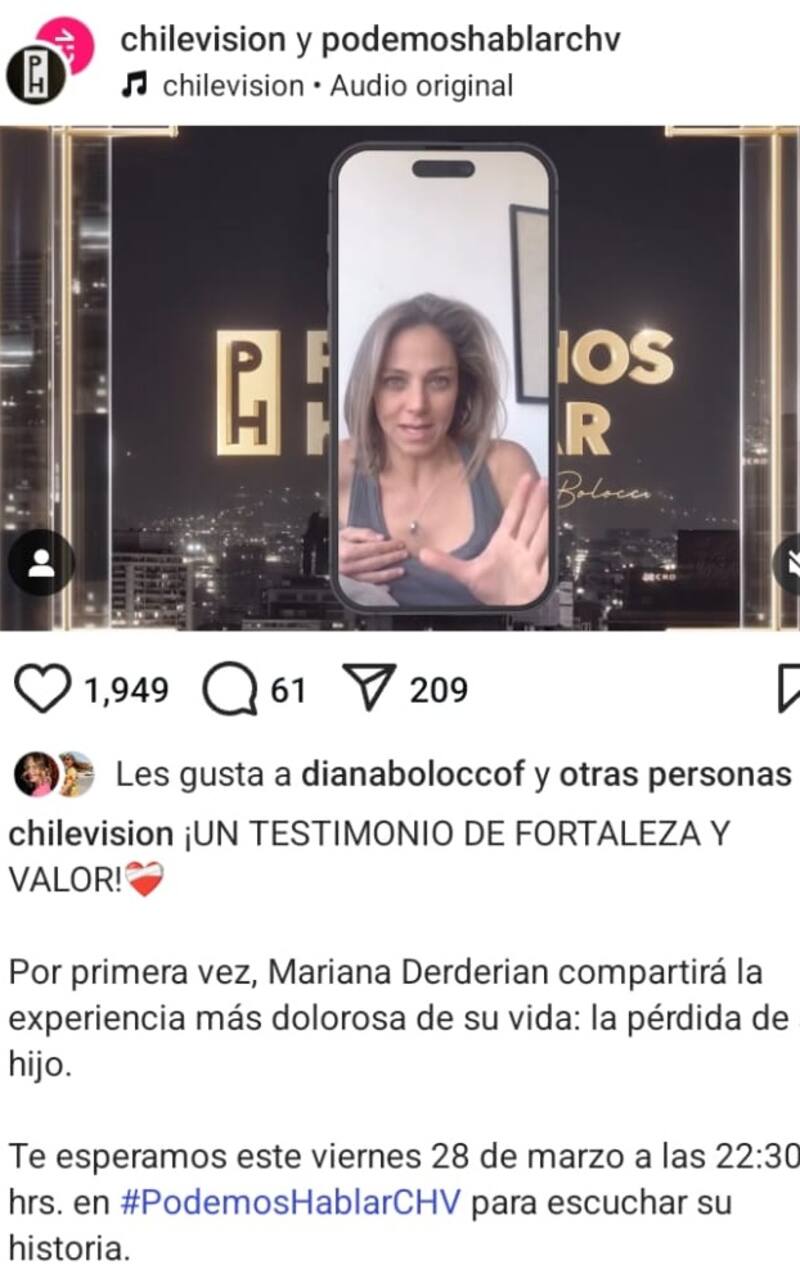Share the post via send icon
This screenshot has width=800, height=1283.
click(368, 689)
